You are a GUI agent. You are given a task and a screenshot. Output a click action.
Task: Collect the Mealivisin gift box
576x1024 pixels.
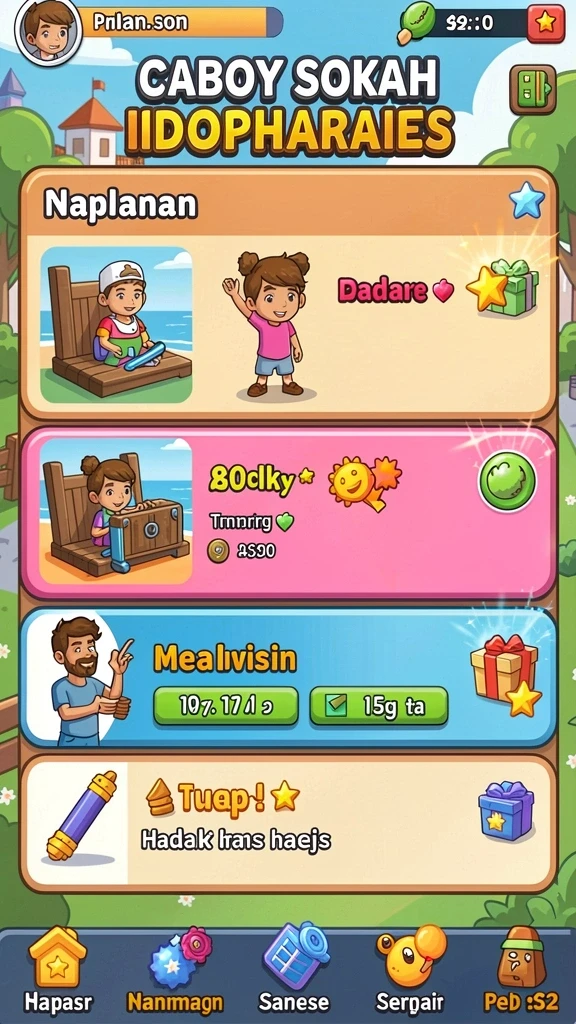(506, 675)
